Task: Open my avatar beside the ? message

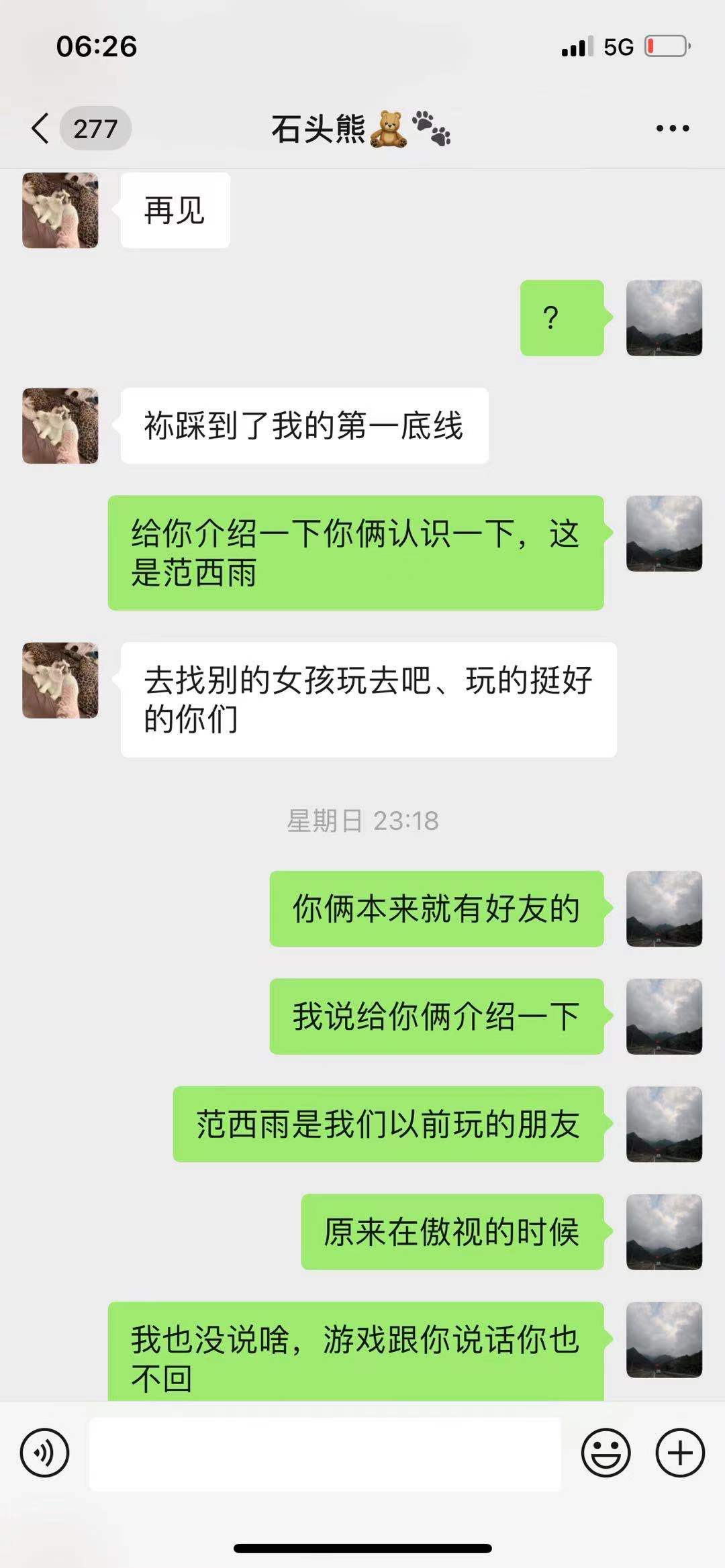Action: 664,318
